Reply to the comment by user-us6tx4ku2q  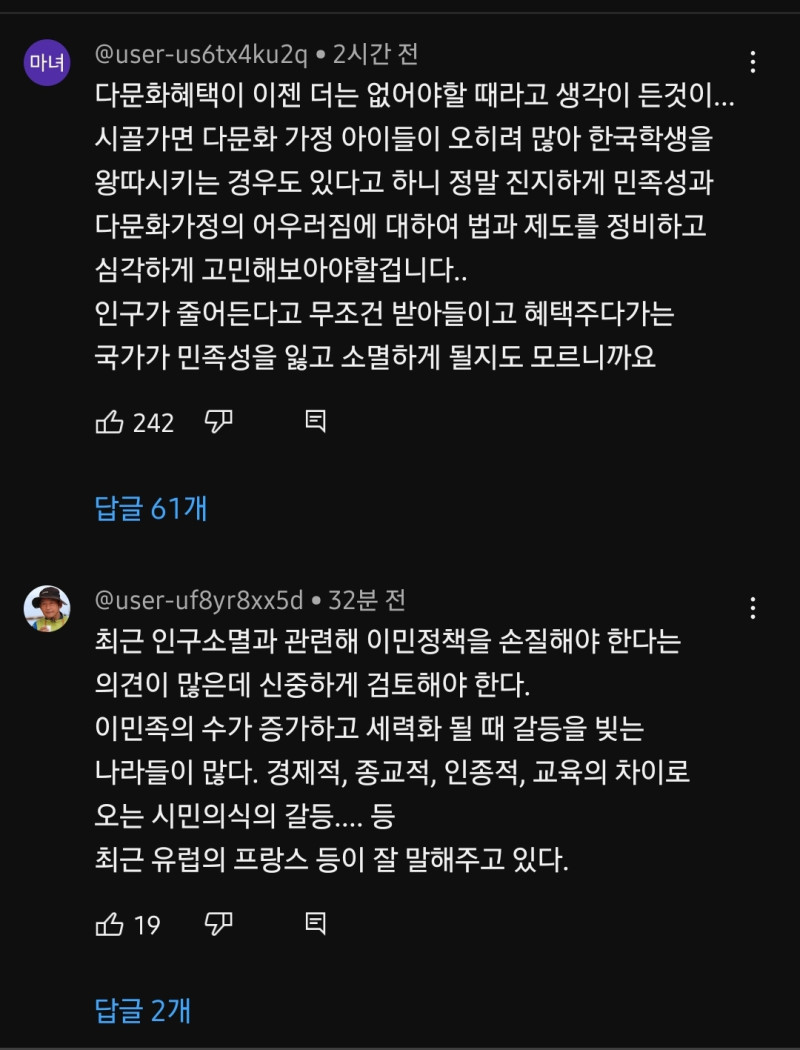point(315,422)
